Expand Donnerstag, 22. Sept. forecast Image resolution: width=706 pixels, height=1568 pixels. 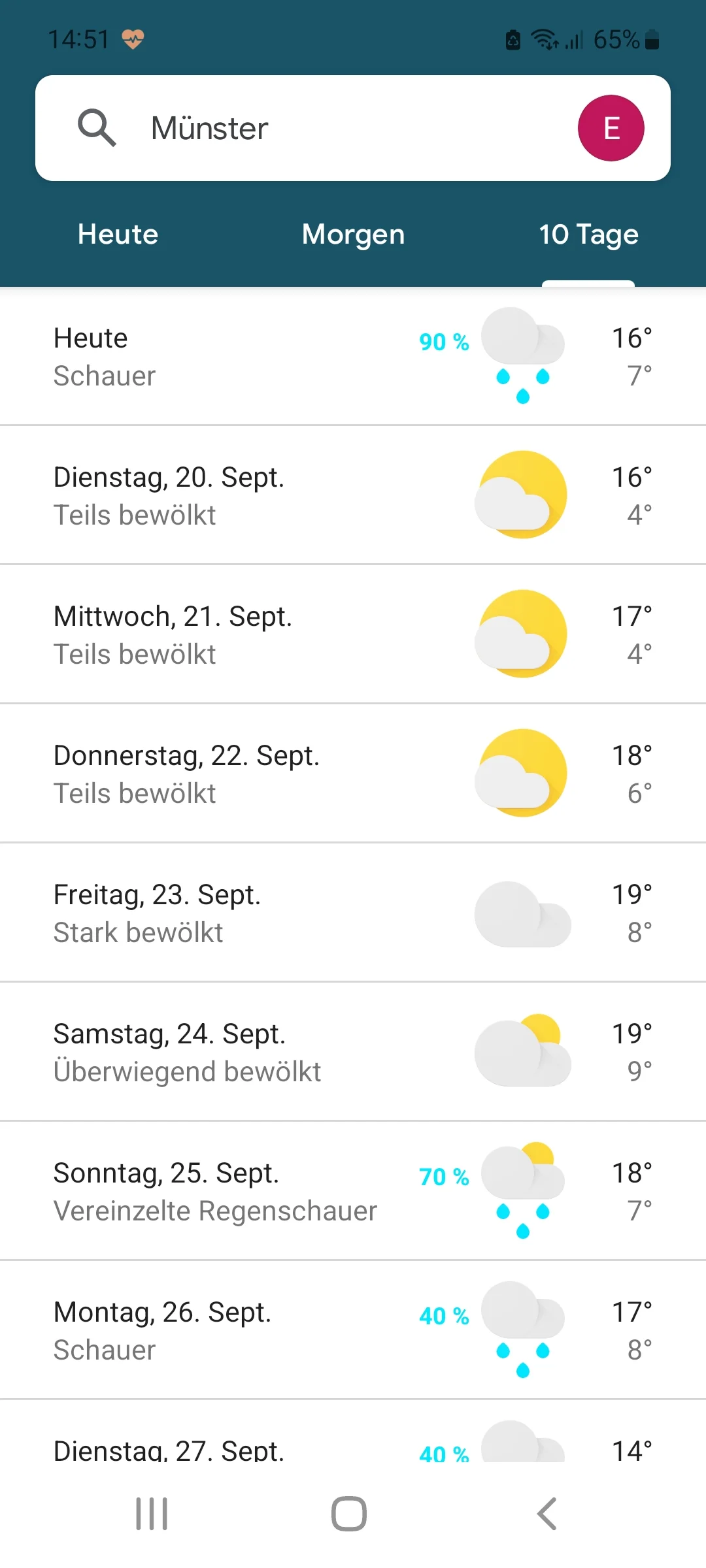coord(353,774)
